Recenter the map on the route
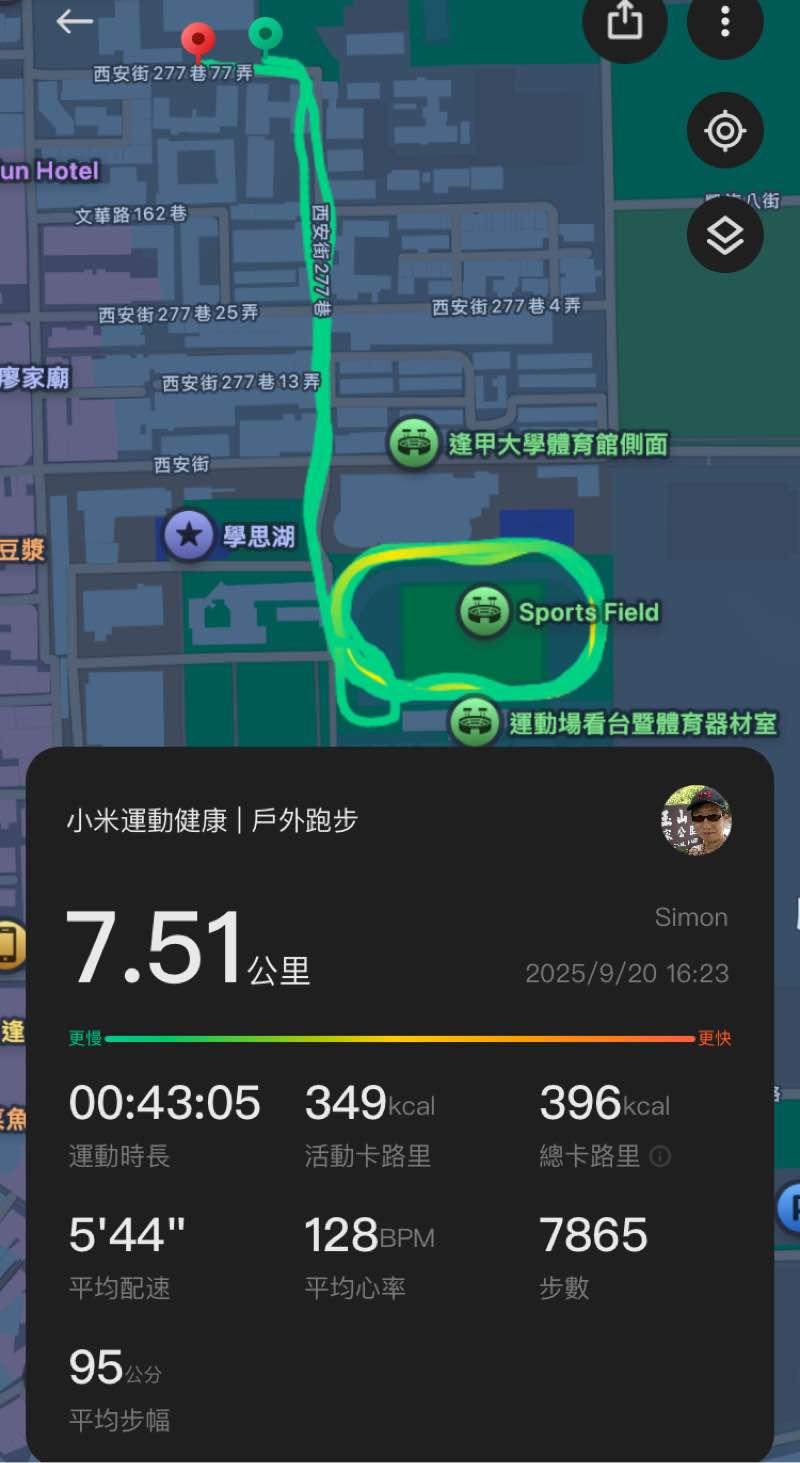This screenshot has height=1463, width=800. click(725, 131)
